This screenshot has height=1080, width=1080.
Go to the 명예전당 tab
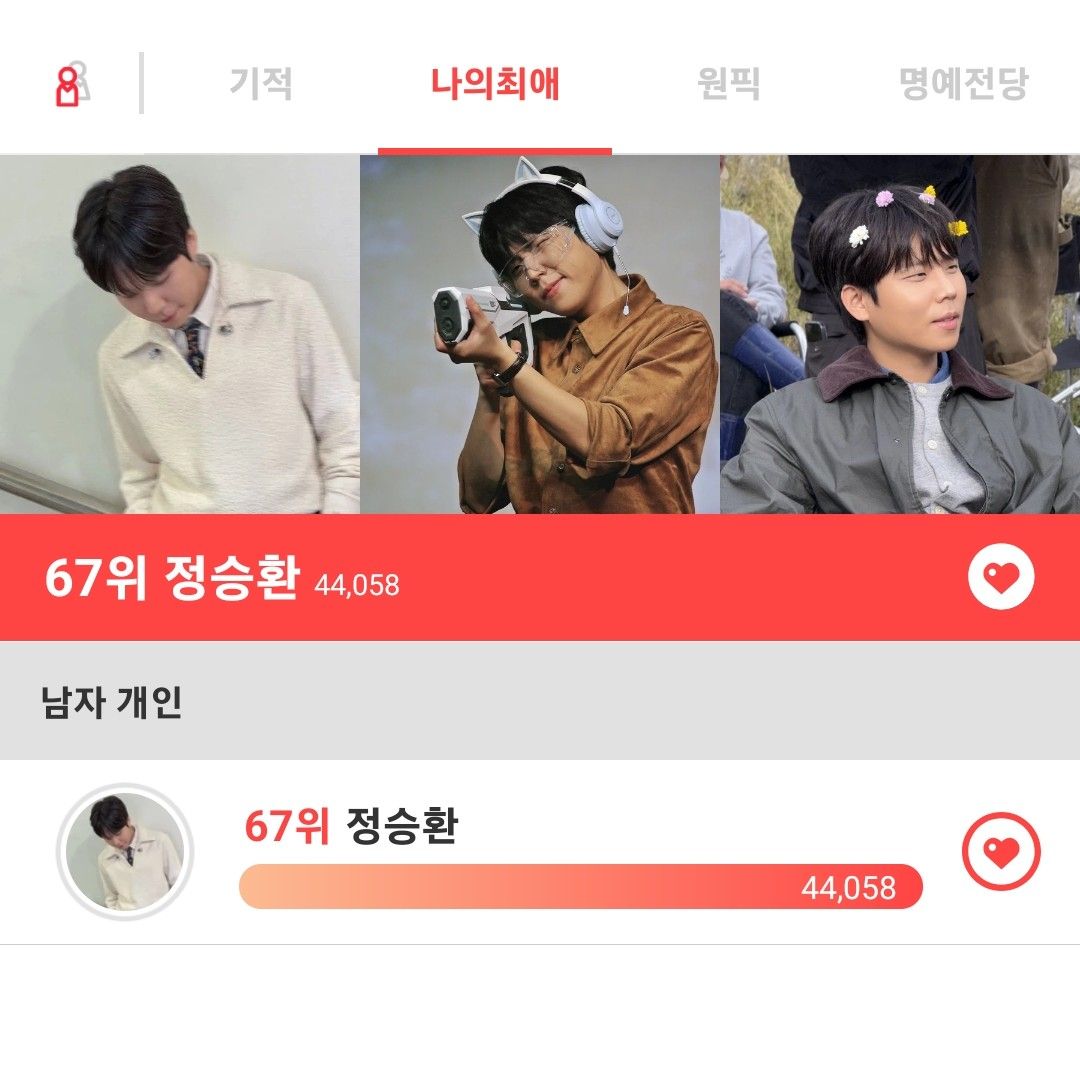[963, 83]
